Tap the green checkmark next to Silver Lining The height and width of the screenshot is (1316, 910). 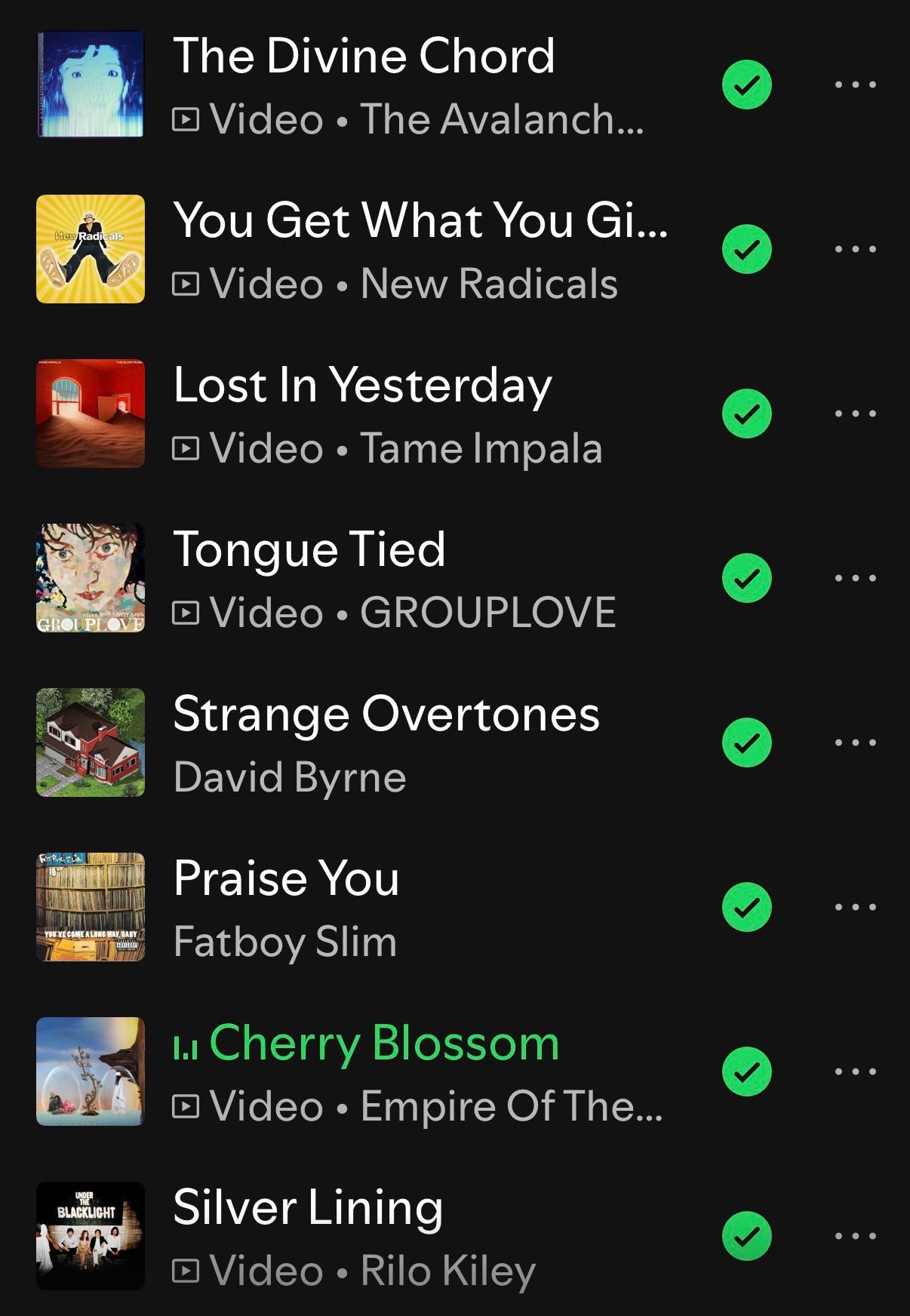tap(747, 1236)
